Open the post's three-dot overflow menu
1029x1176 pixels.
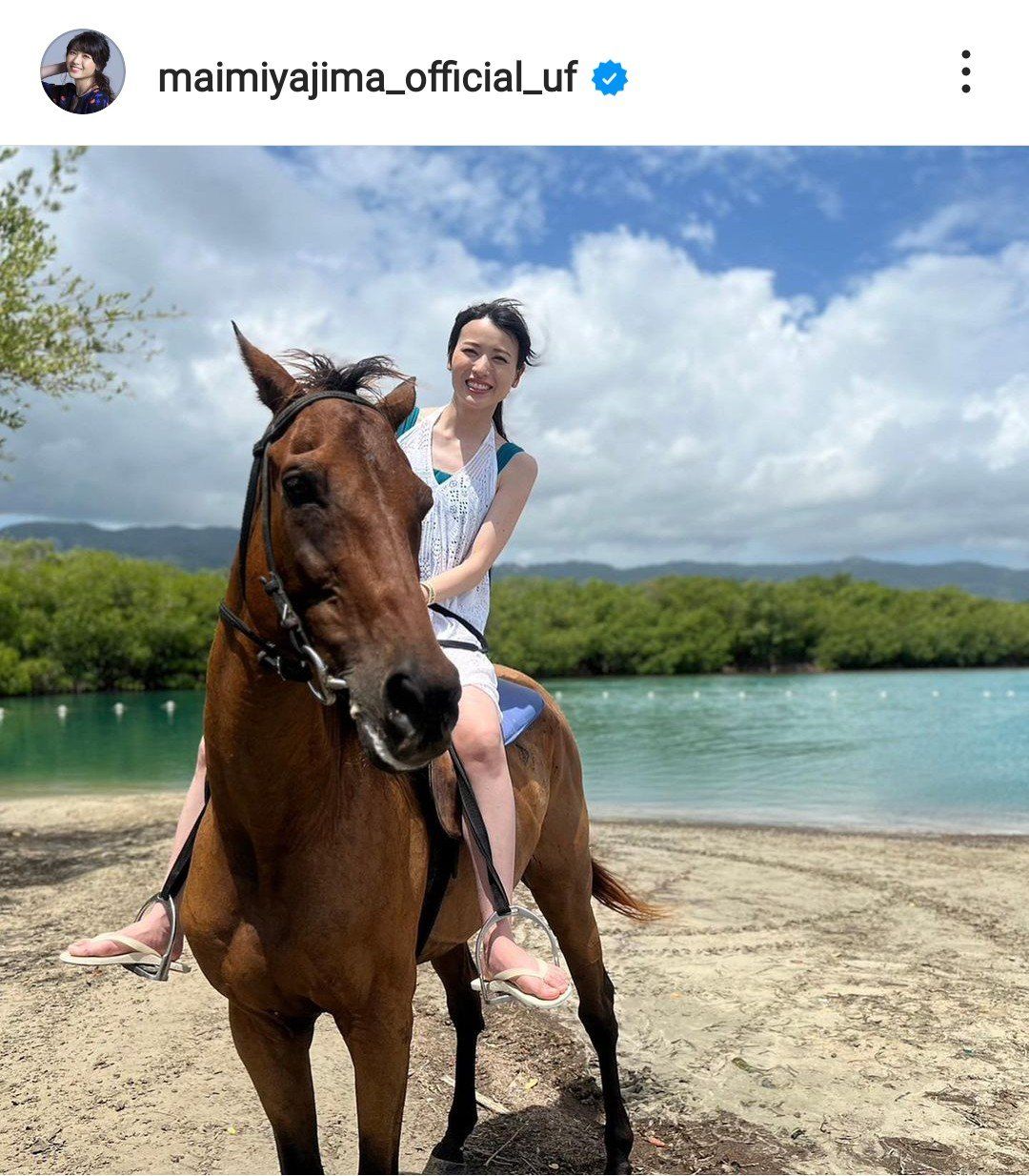(965, 72)
